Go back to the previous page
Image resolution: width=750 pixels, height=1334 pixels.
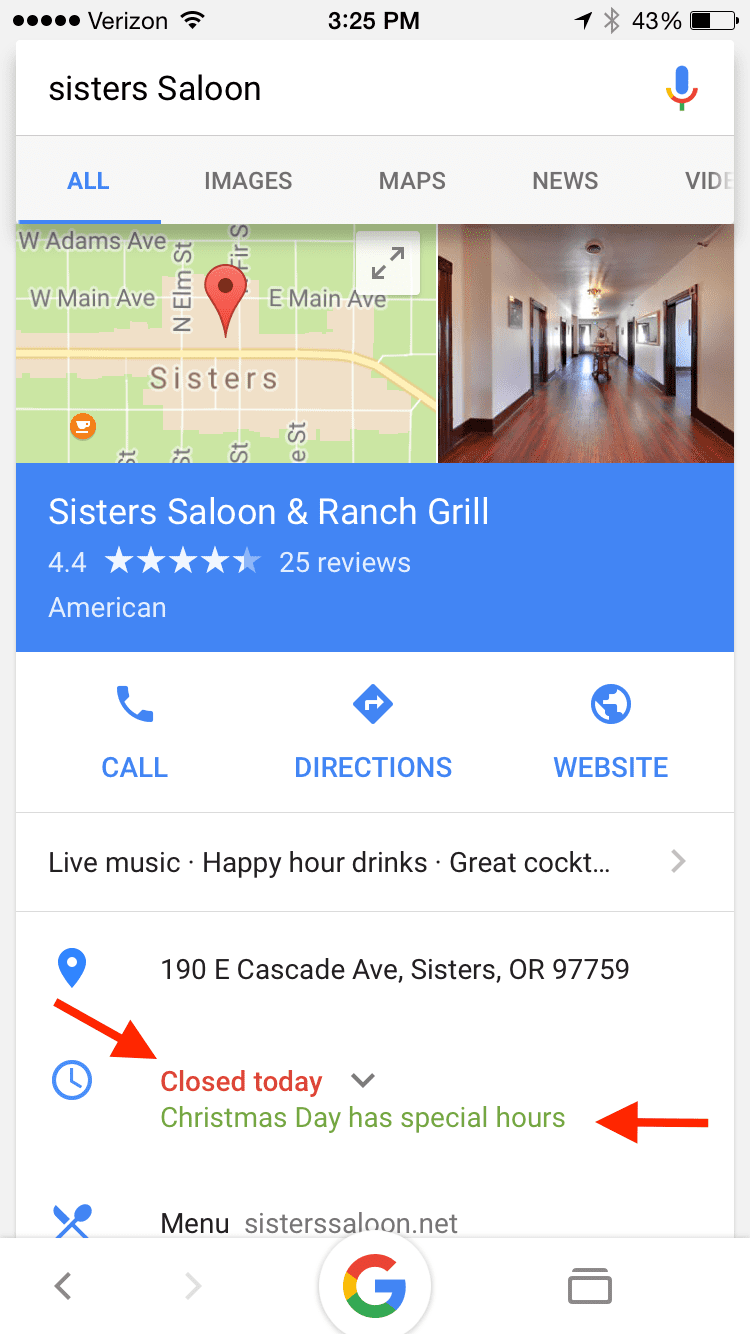(63, 1285)
